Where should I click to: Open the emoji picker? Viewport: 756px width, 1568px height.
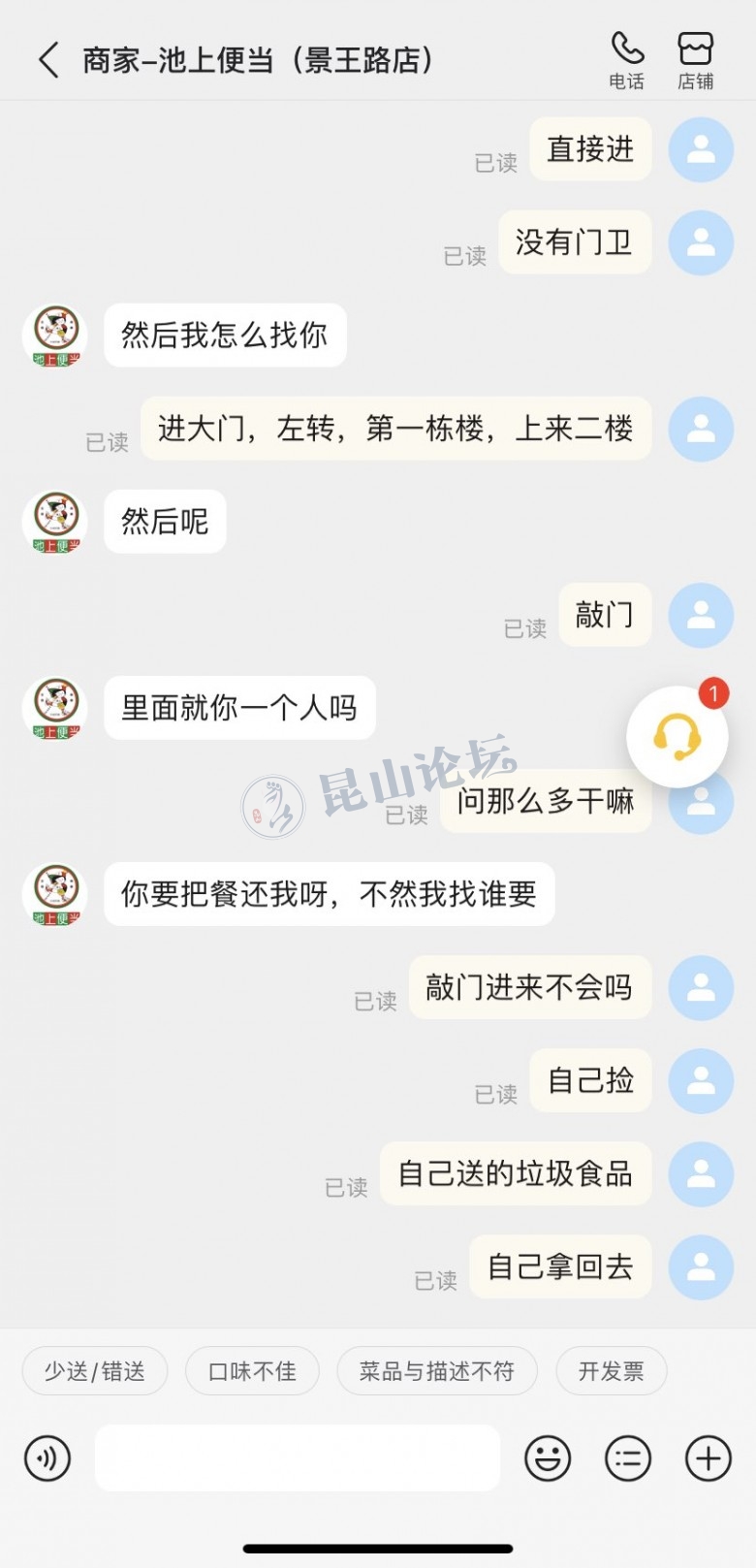(x=548, y=1457)
